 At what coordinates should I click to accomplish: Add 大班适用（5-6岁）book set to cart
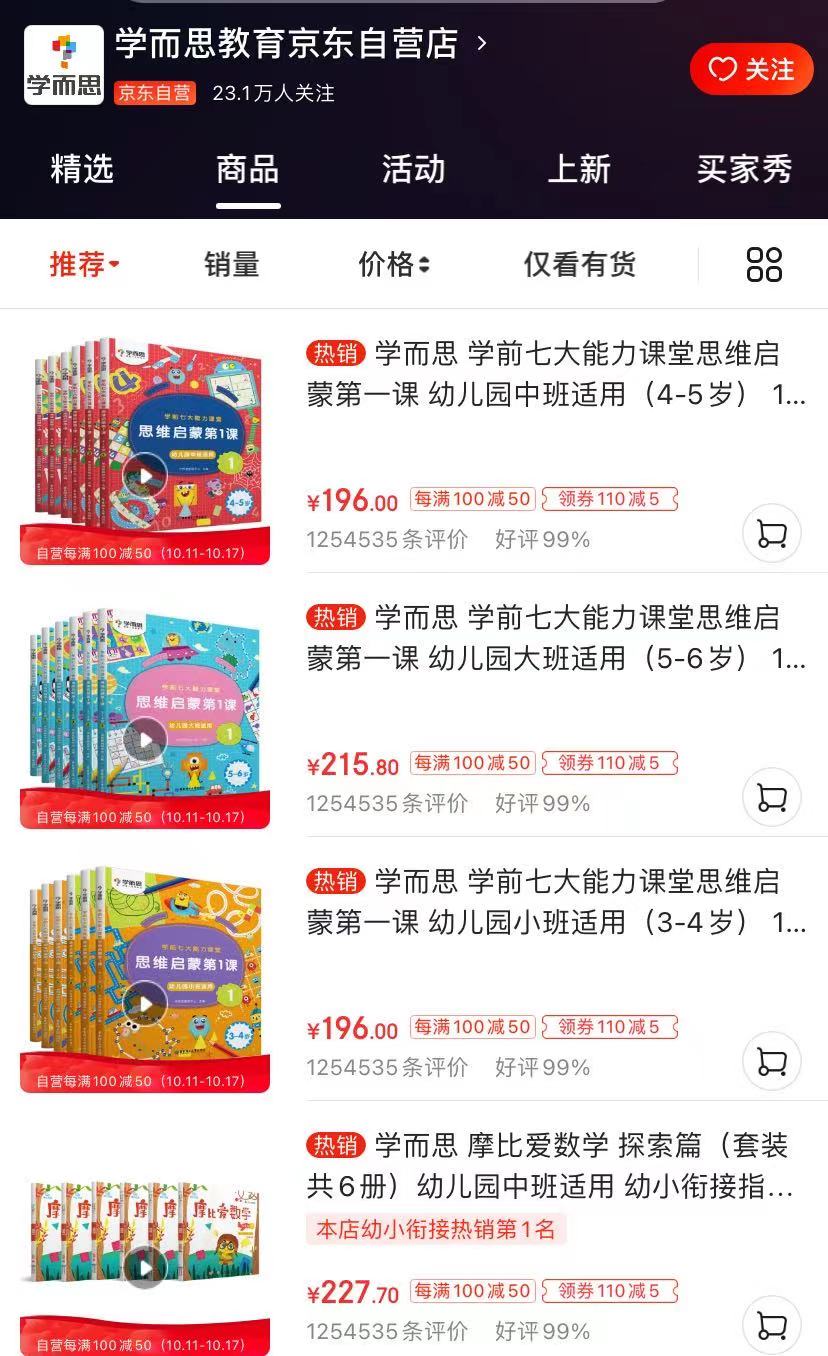pyautogui.click(x=772, y=797)
